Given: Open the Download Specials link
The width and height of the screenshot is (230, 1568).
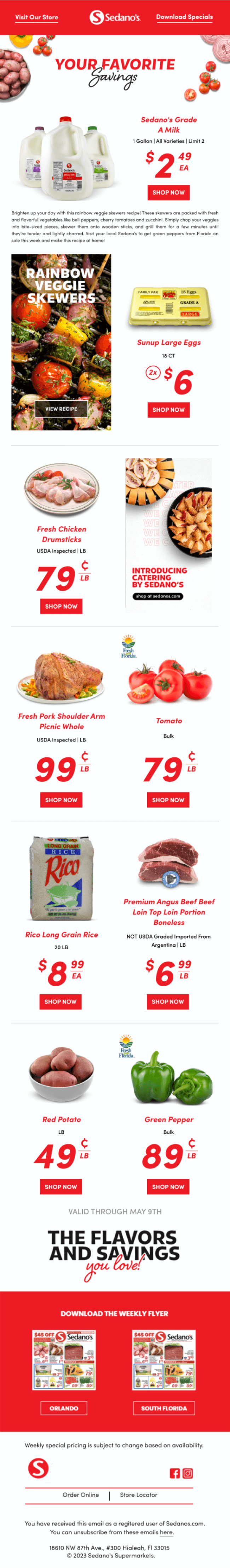Looking at the screenshot, I should point(184,17).
